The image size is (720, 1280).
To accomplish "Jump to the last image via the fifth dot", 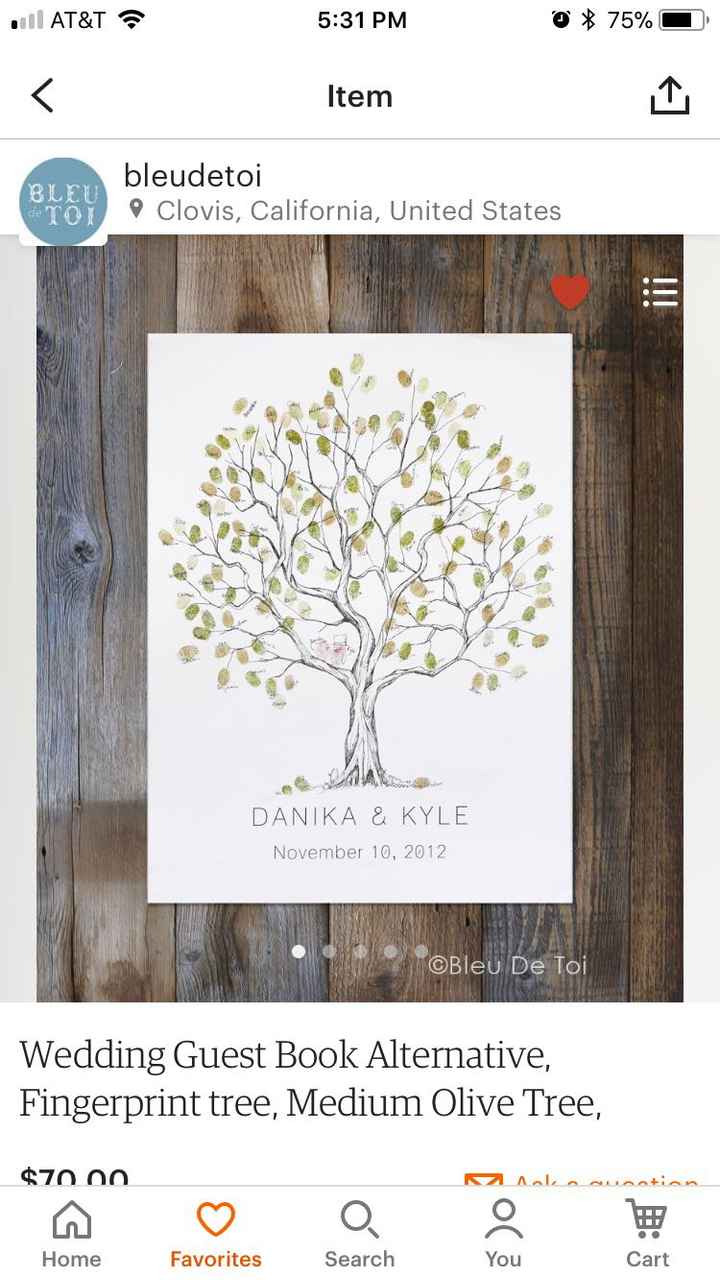I will (x=420, y=951).
